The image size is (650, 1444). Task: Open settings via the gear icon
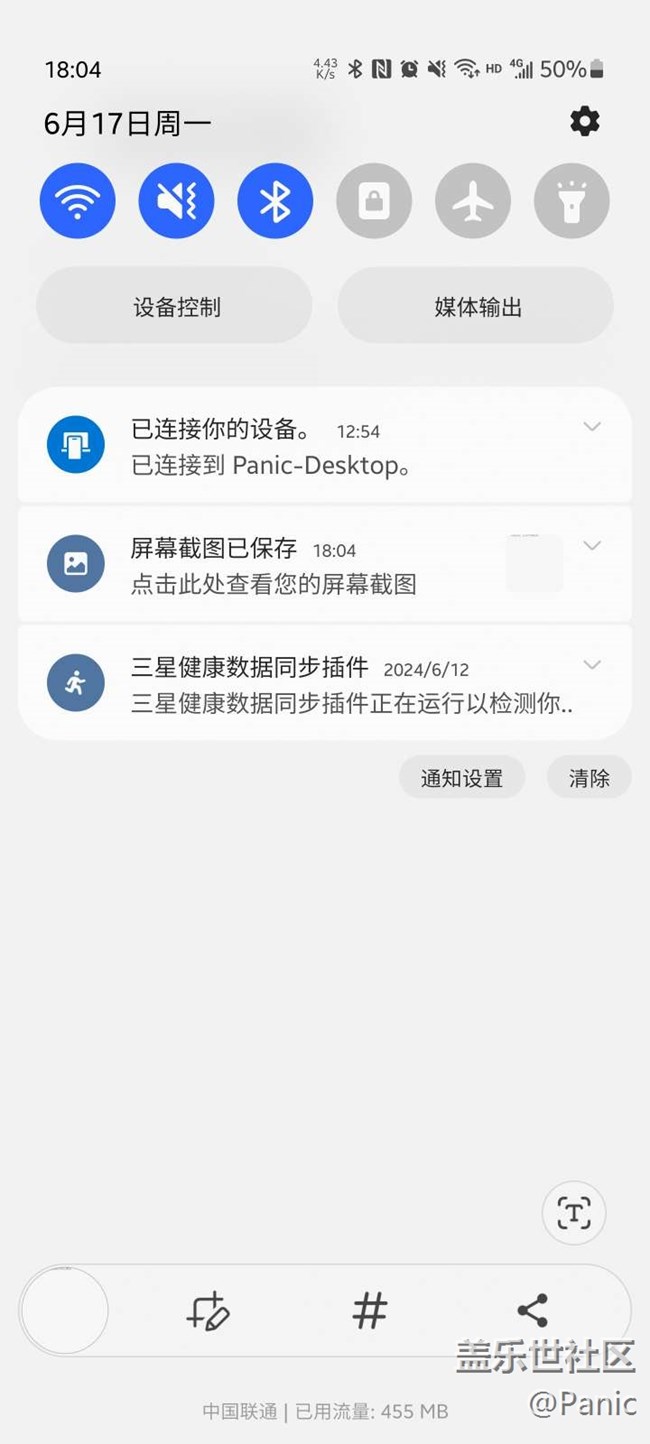pyautogui.click(x=585, y=122)
